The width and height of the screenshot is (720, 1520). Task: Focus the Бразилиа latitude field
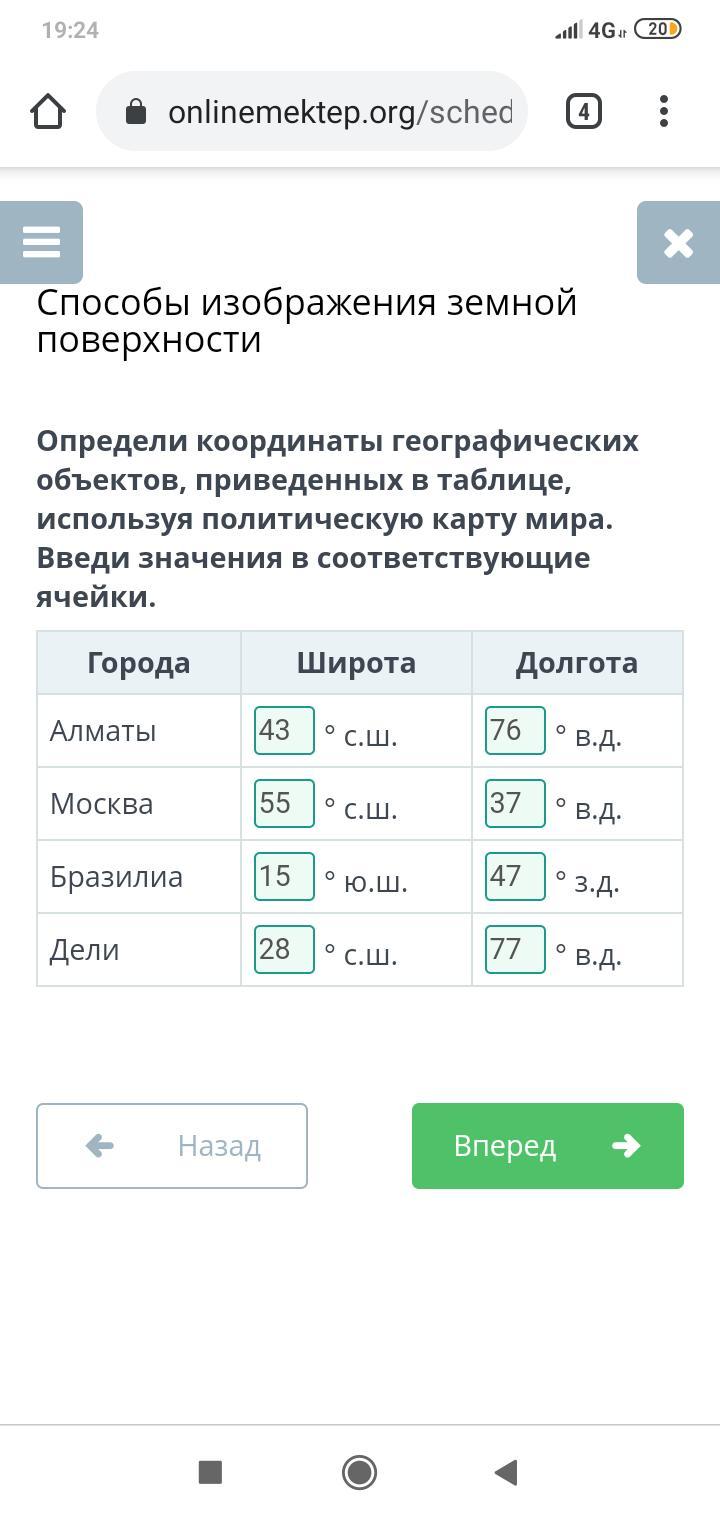(x=285, y=877)
